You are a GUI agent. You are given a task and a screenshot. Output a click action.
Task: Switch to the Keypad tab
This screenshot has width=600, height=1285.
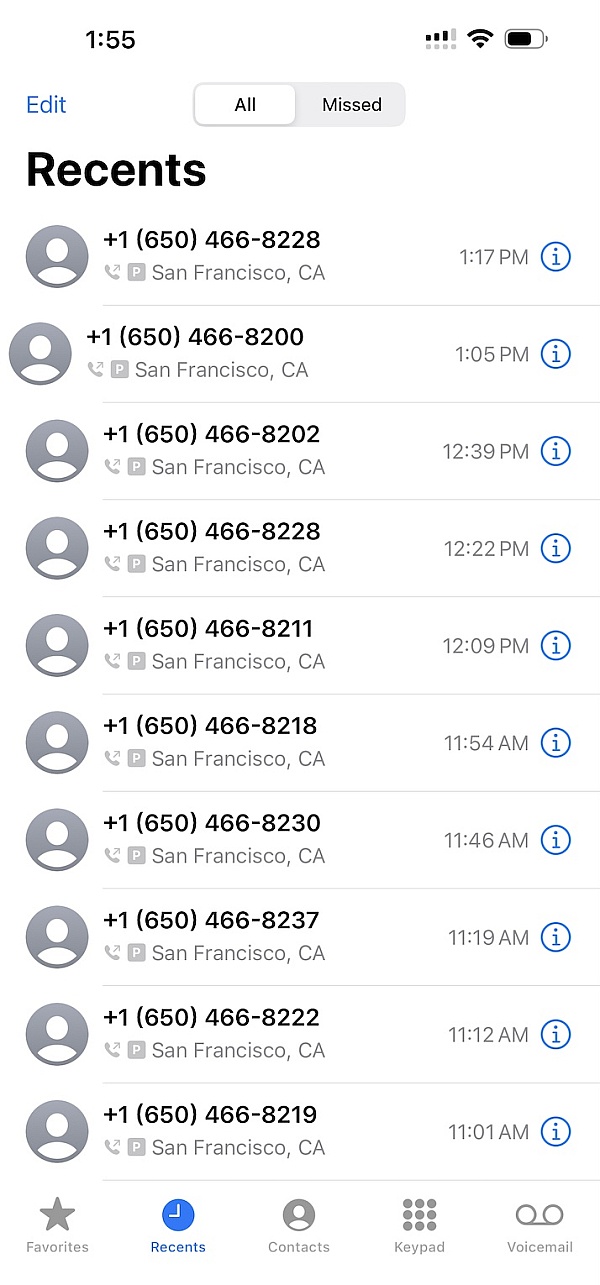(x=419, y=1226)
